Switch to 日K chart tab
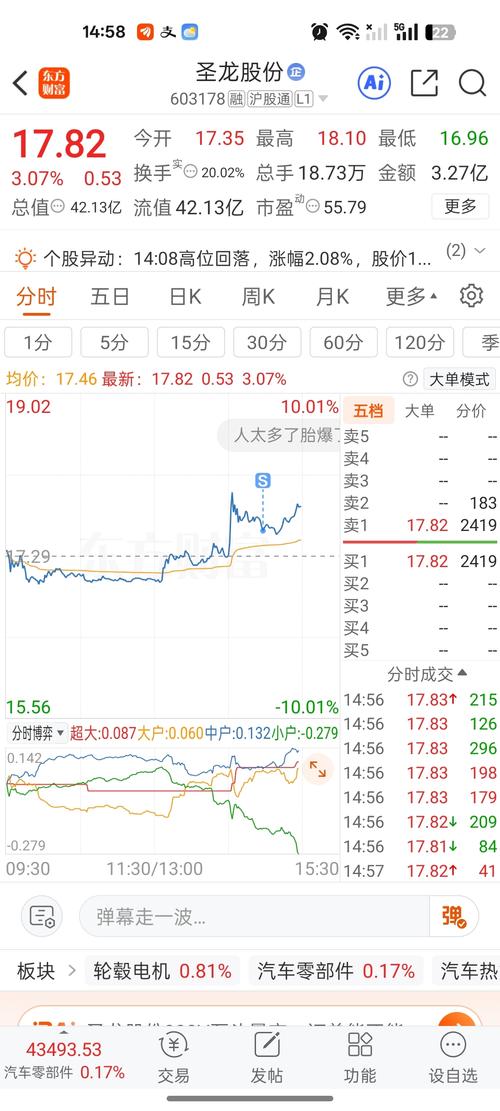This screenshot has height=1111, width=500. [x=185, y=296]
